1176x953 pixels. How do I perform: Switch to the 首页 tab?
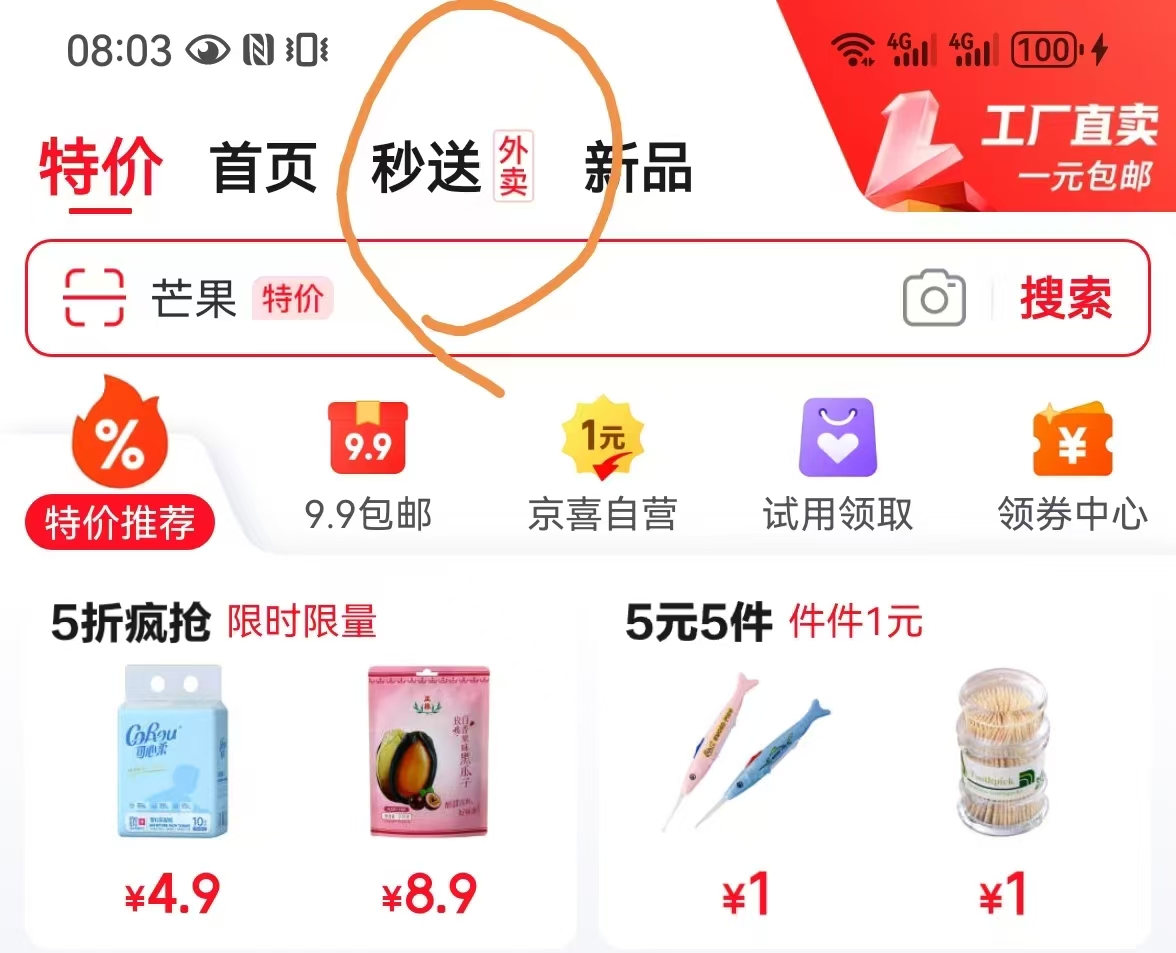tap(264, 167)
